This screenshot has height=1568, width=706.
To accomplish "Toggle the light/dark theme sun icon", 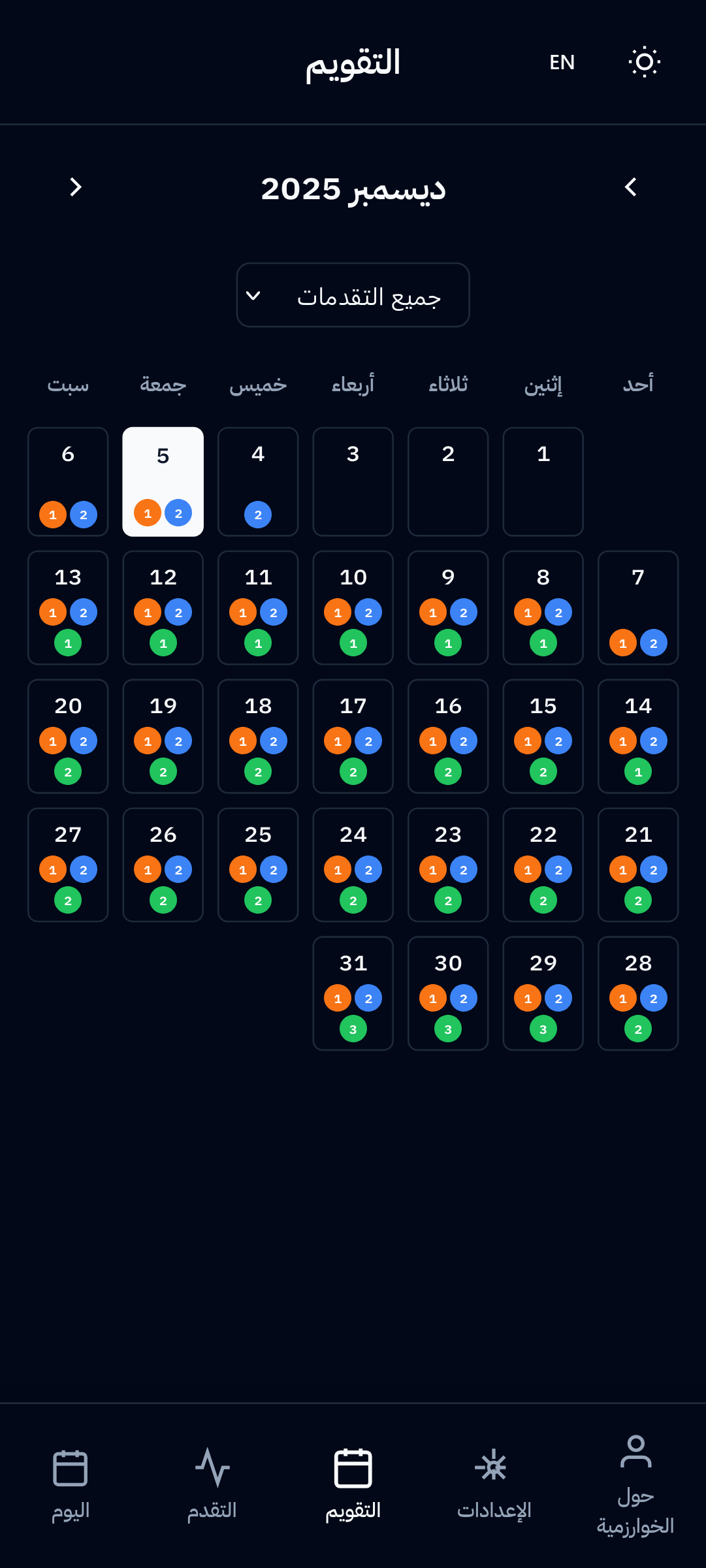I will coord(644,62).
